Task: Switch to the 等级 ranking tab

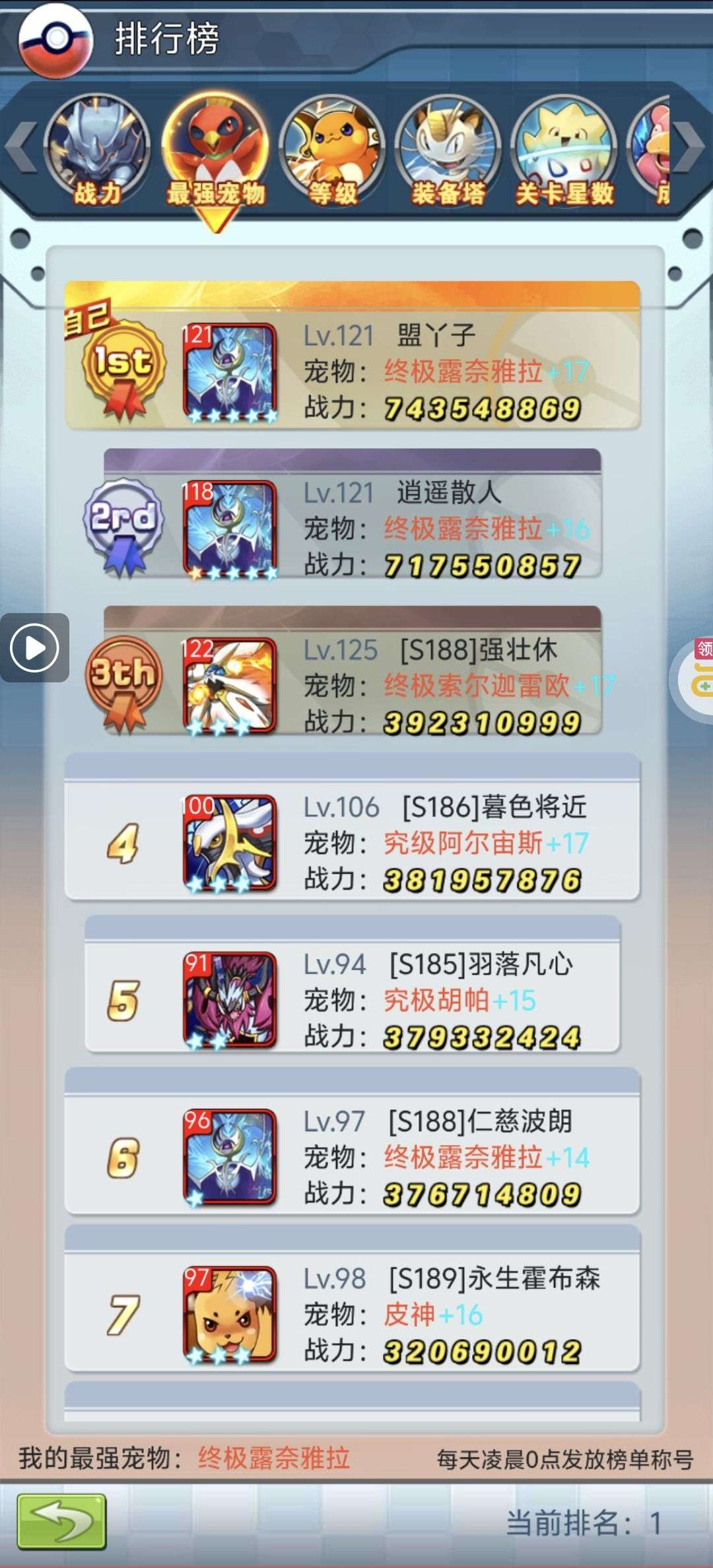Action: (332, 152)
